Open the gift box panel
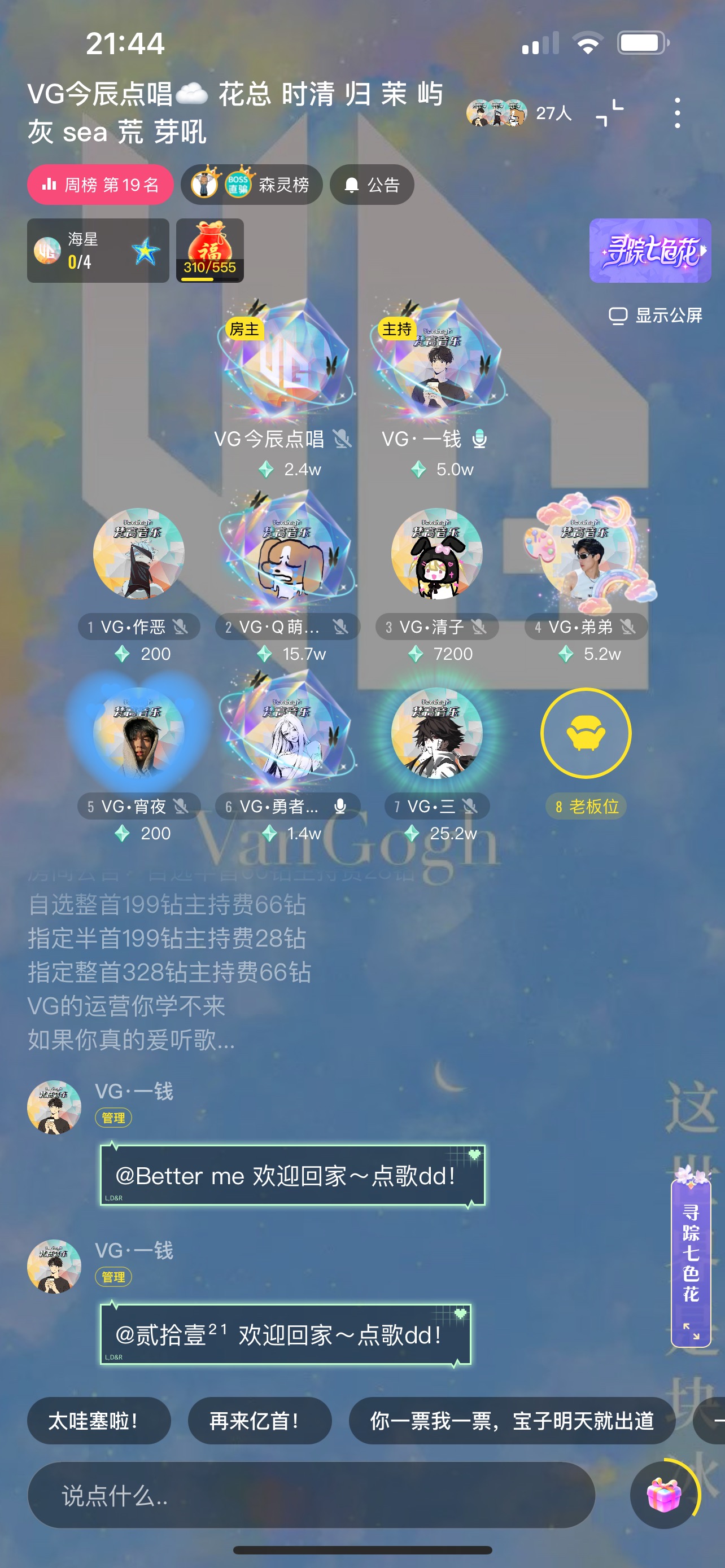Viewport: 725px width, 1568px height. click(663, 1495)
